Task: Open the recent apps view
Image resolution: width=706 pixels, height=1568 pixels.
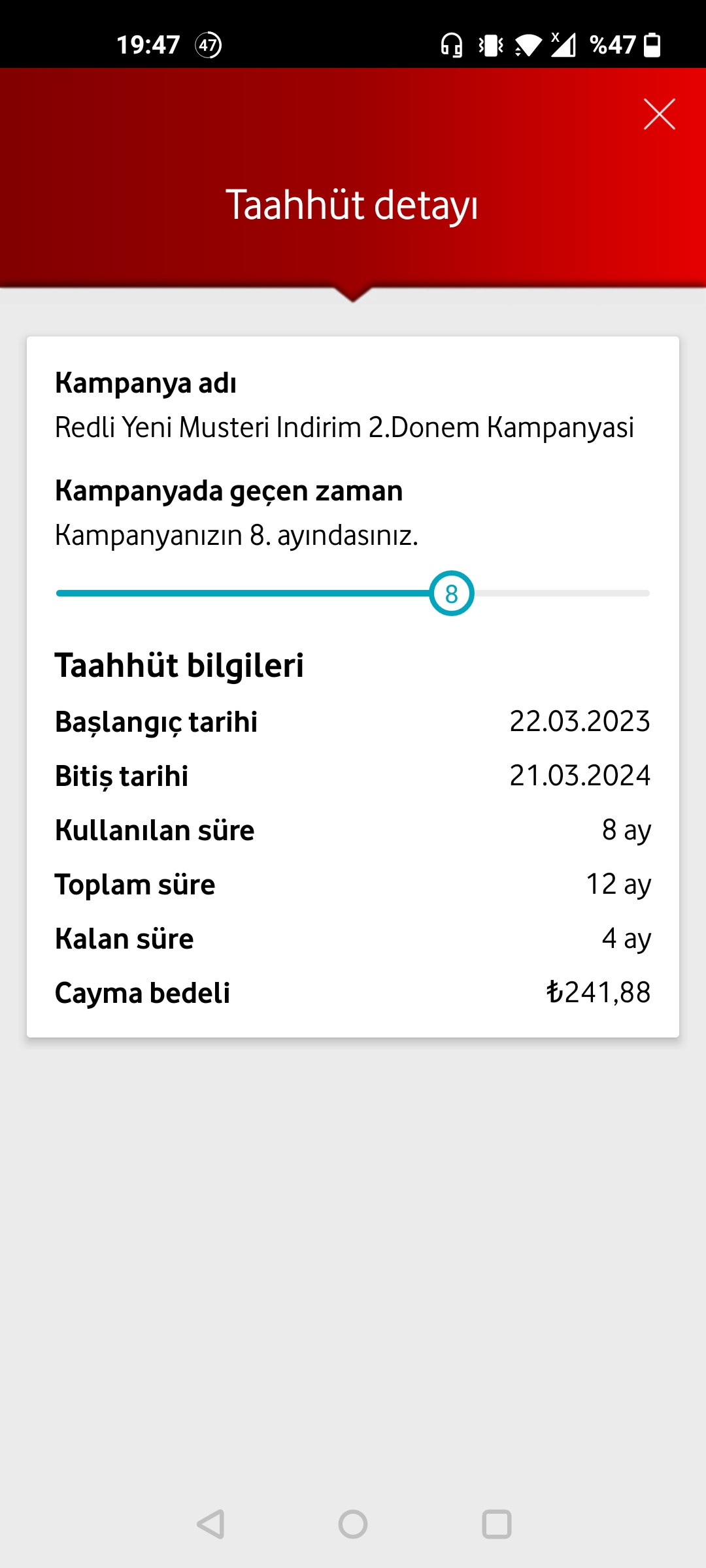Action: [496, 1524]
